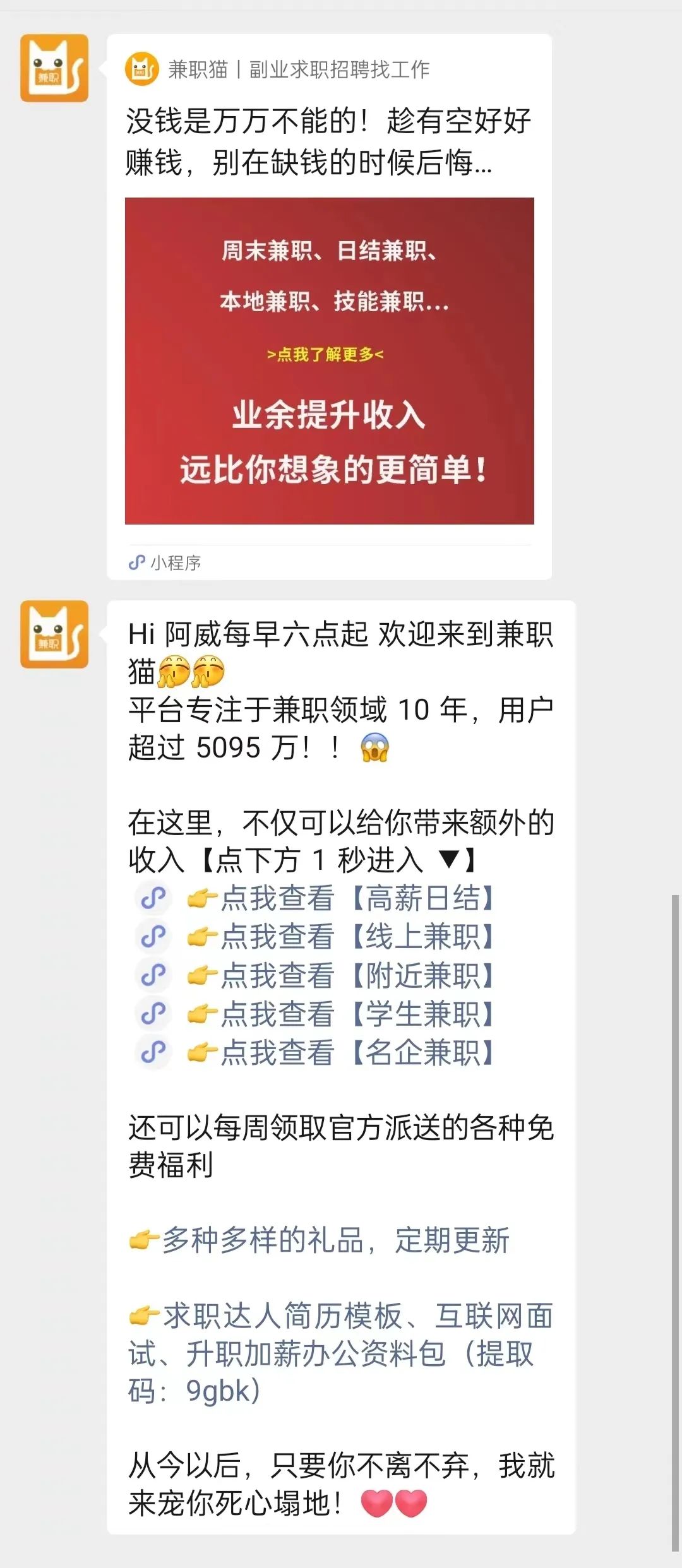Tap the 兼职猫 avatar on the first message

[56, 68]
